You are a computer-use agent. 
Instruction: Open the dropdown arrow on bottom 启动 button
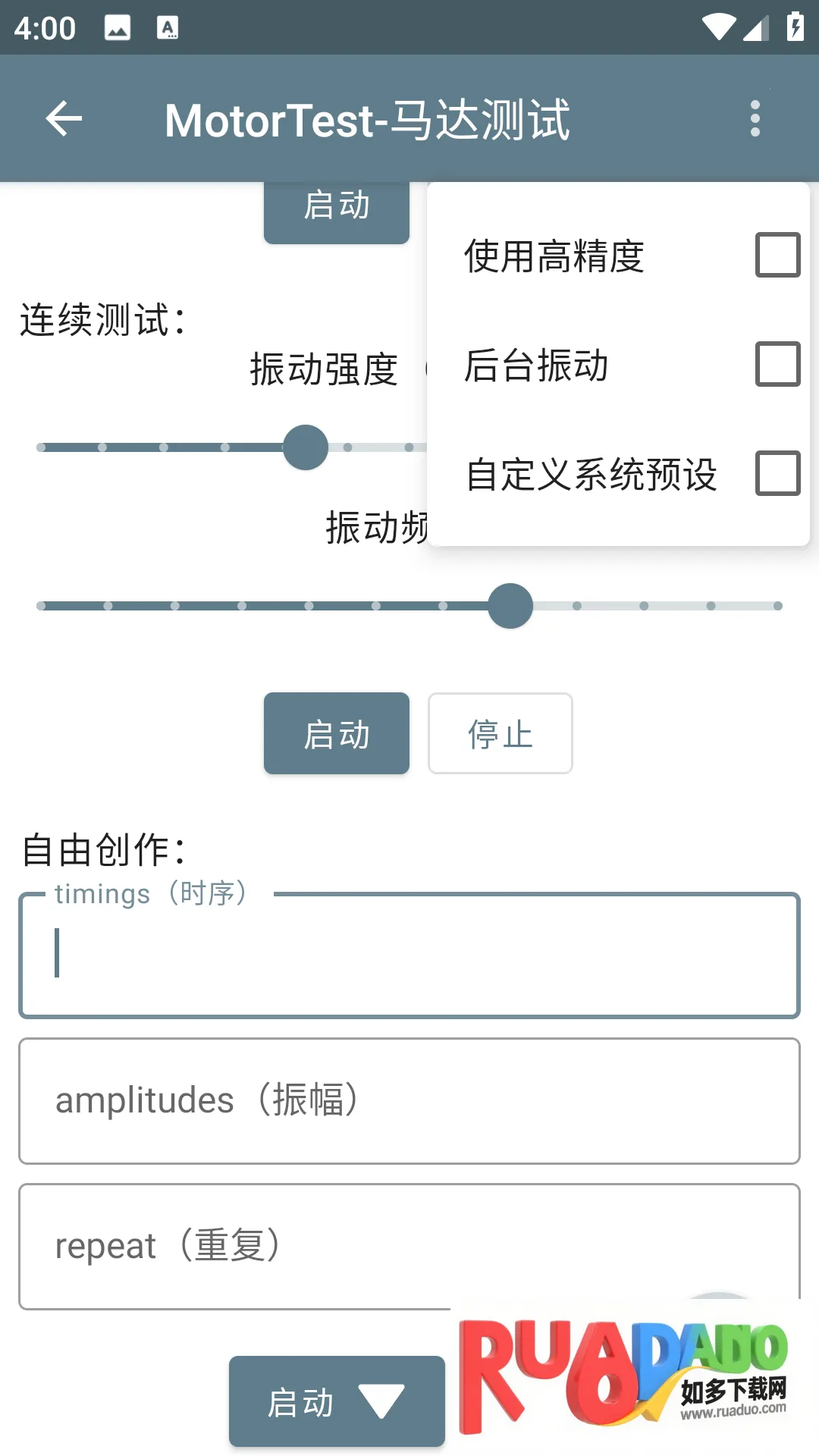point(380,1401)
